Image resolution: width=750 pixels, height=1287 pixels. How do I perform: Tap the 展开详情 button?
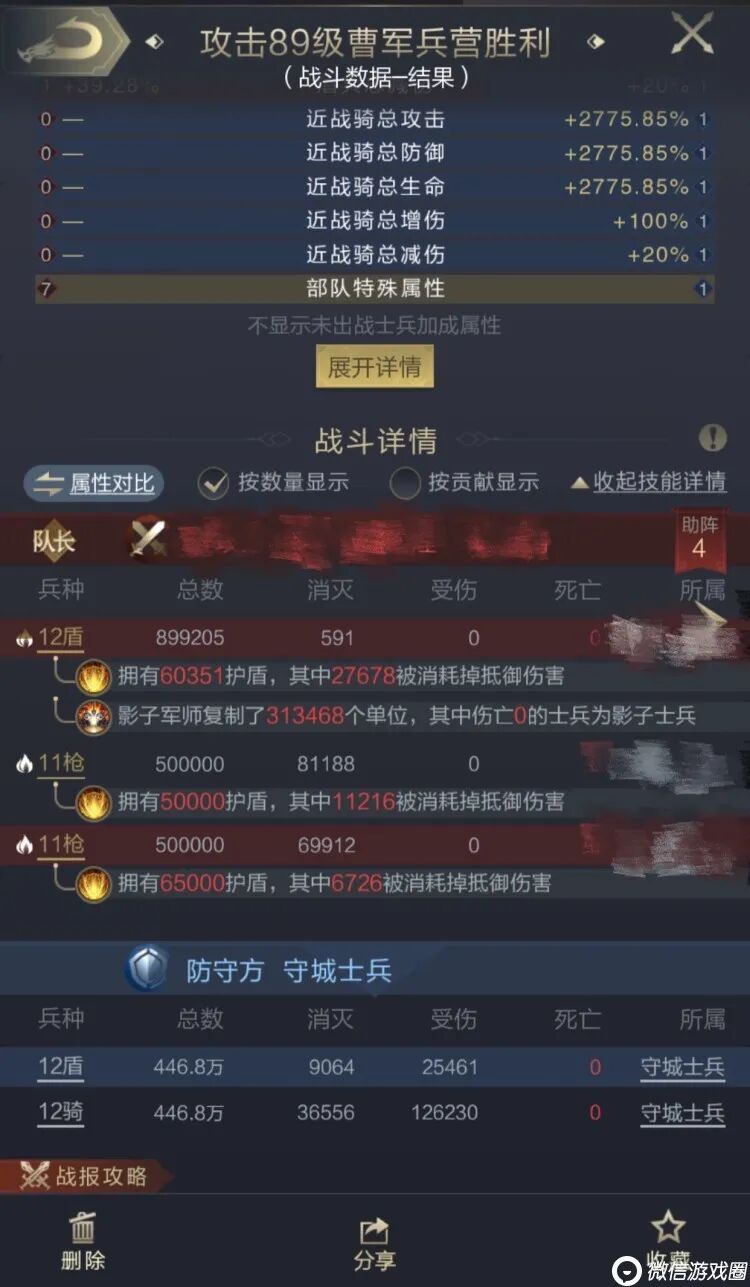(x=375, y=367)
